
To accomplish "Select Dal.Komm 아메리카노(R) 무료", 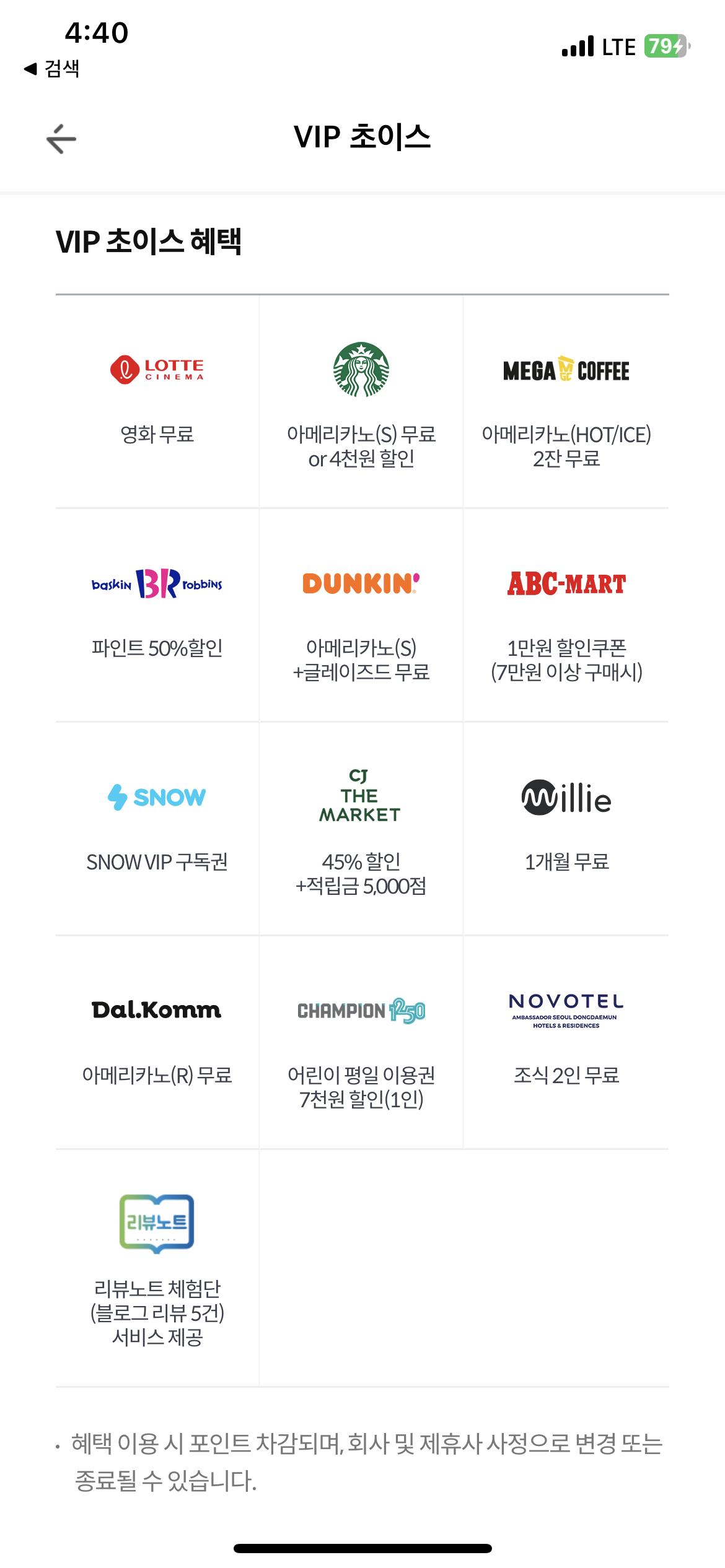I will pos(157,1042).
